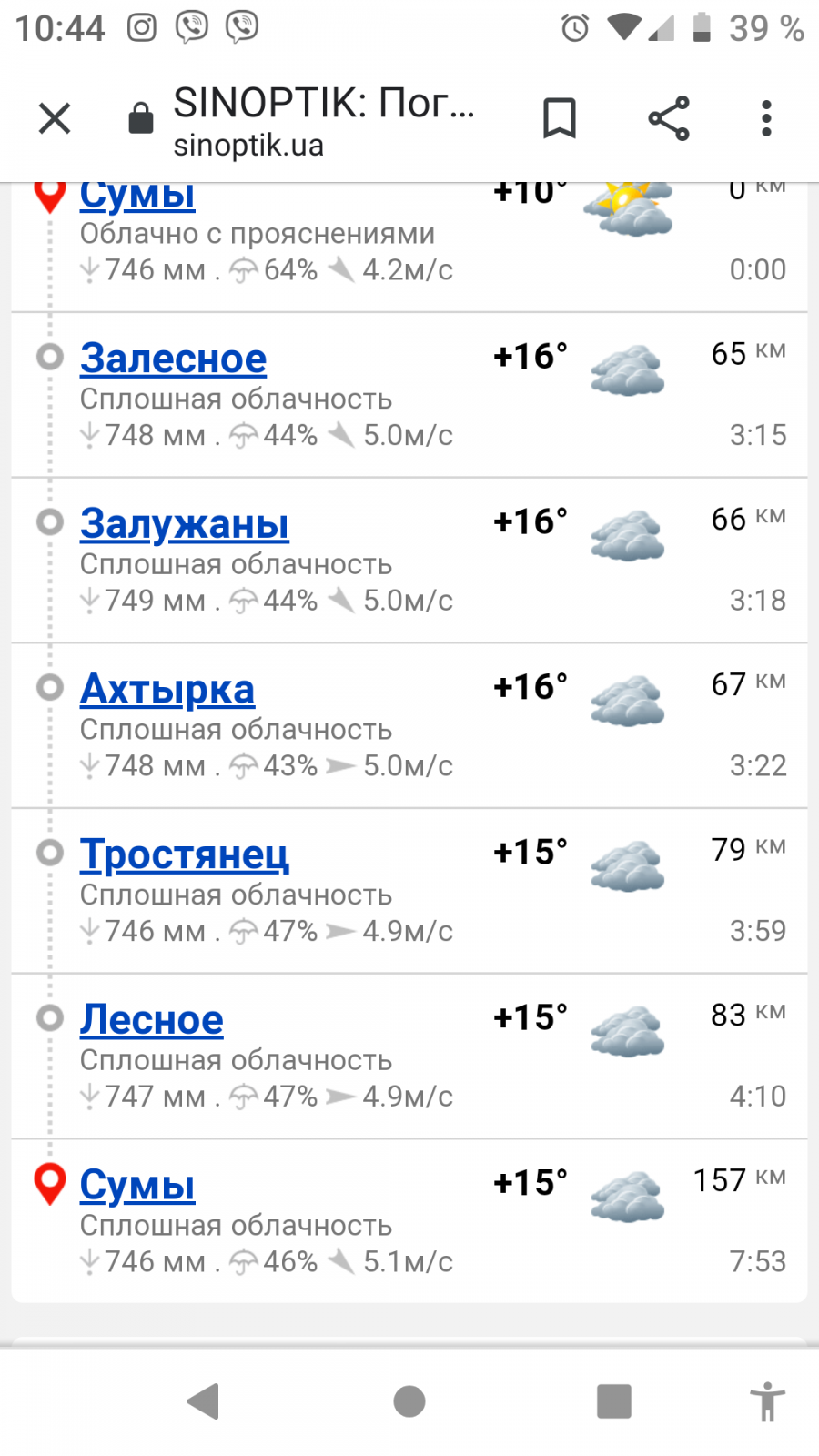The width and height of the screenshot is (819, 1456).
Task: Go back with system navigation button
Action: pos(204,1401)
